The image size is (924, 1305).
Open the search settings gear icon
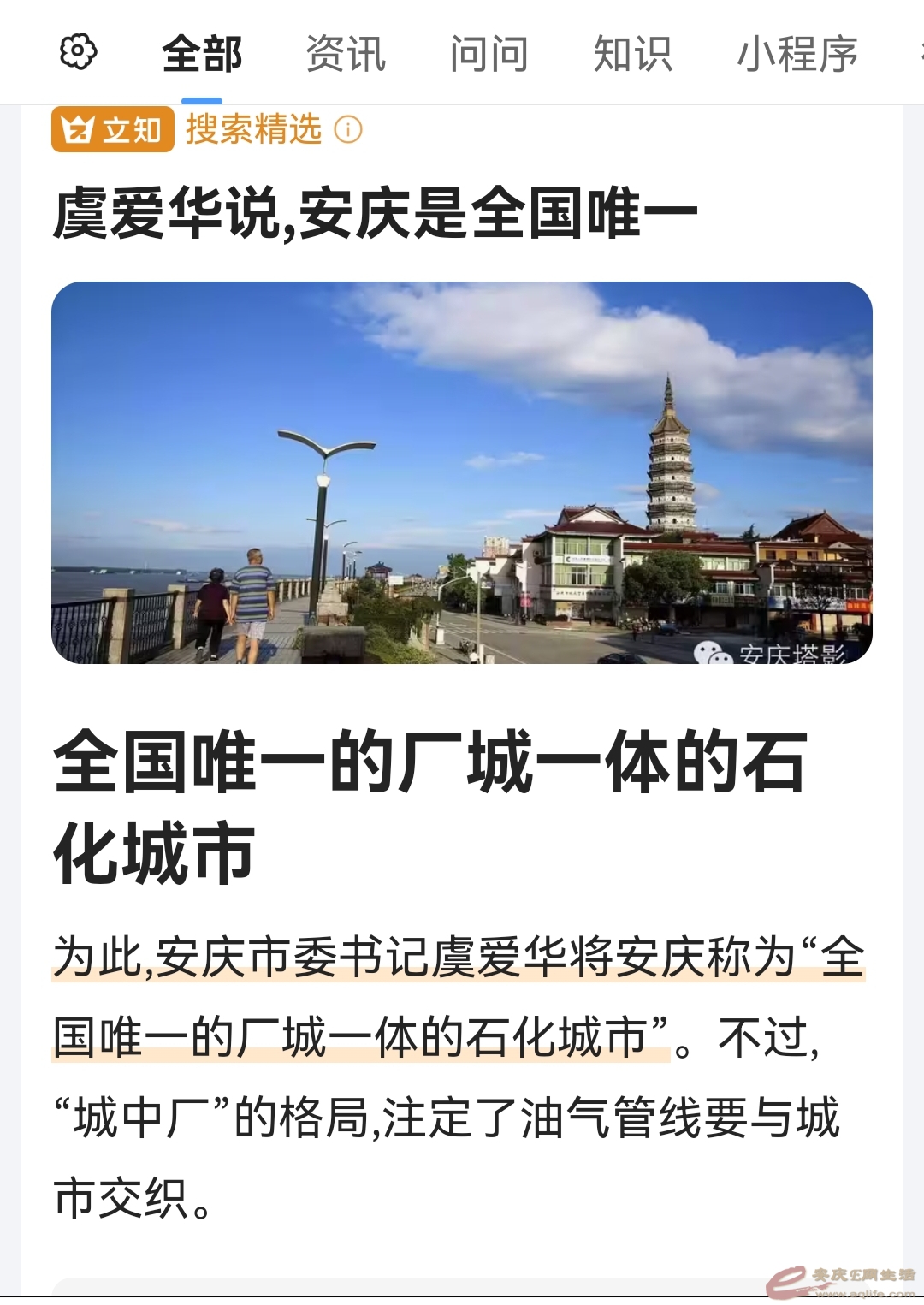click(78, 52)
